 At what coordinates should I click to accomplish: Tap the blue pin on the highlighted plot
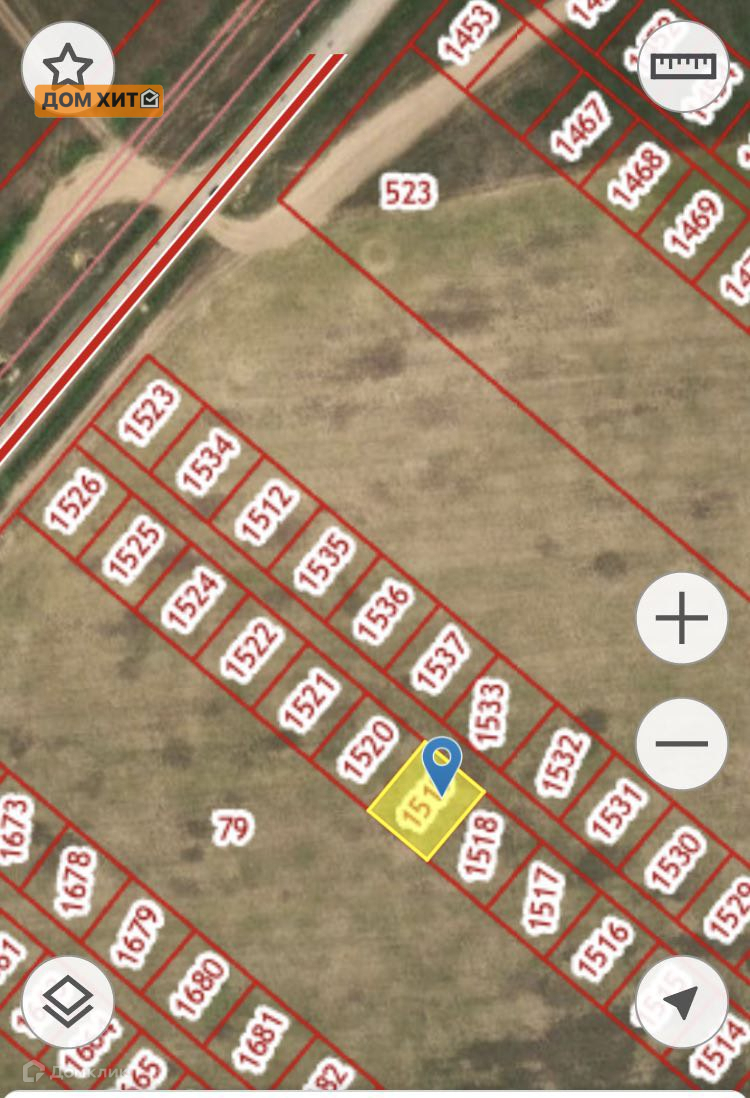point(441,764)
